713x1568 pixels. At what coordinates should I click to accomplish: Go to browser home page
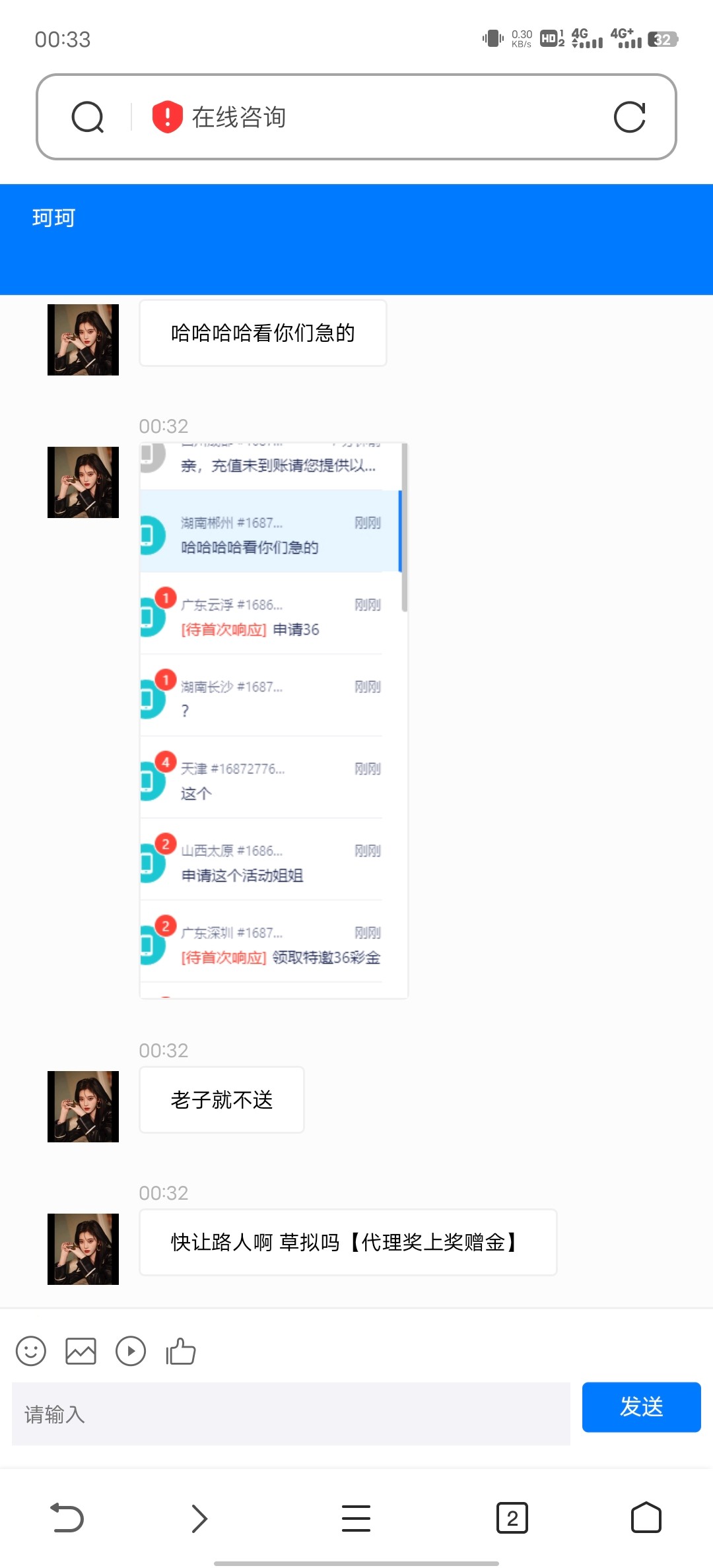[646, 1518]
